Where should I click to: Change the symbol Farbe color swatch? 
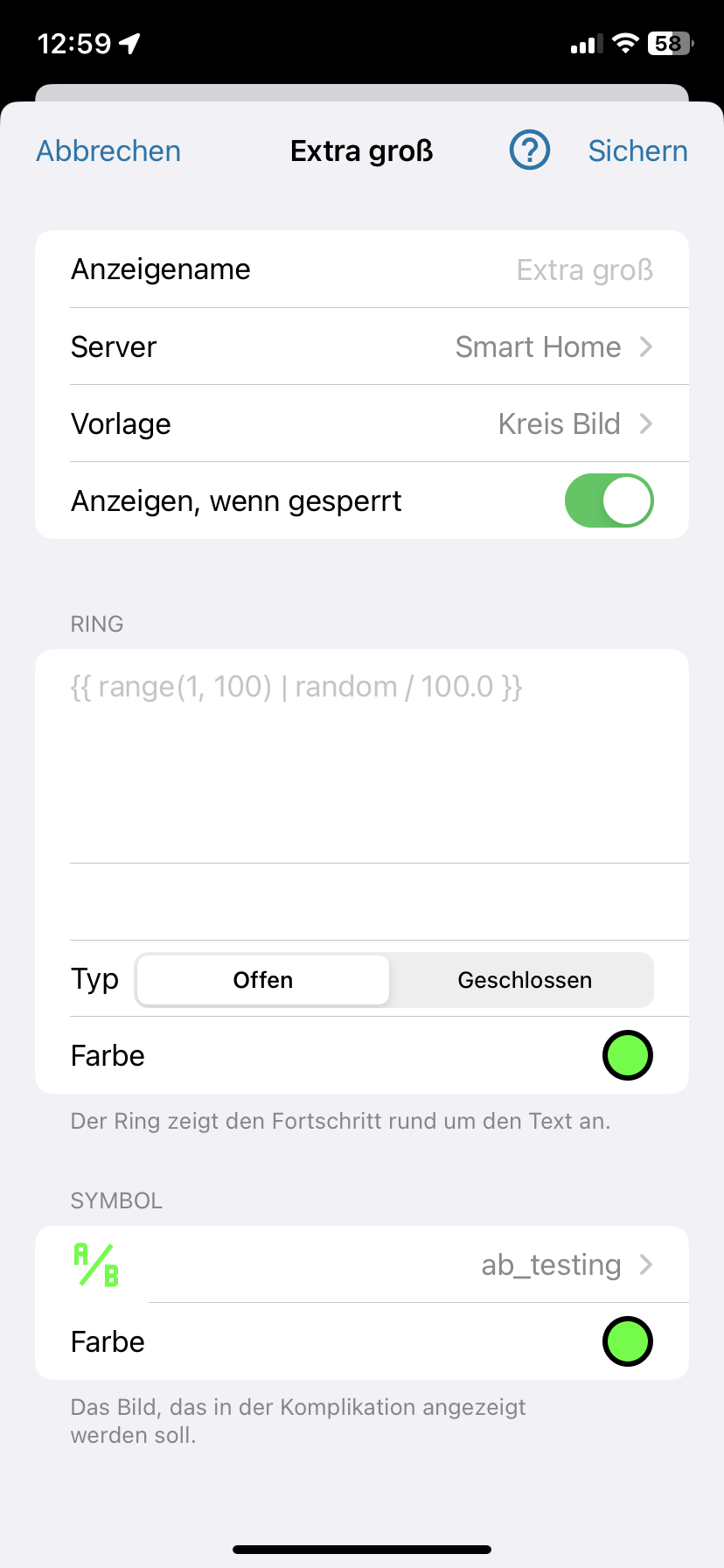[628, 1341]
